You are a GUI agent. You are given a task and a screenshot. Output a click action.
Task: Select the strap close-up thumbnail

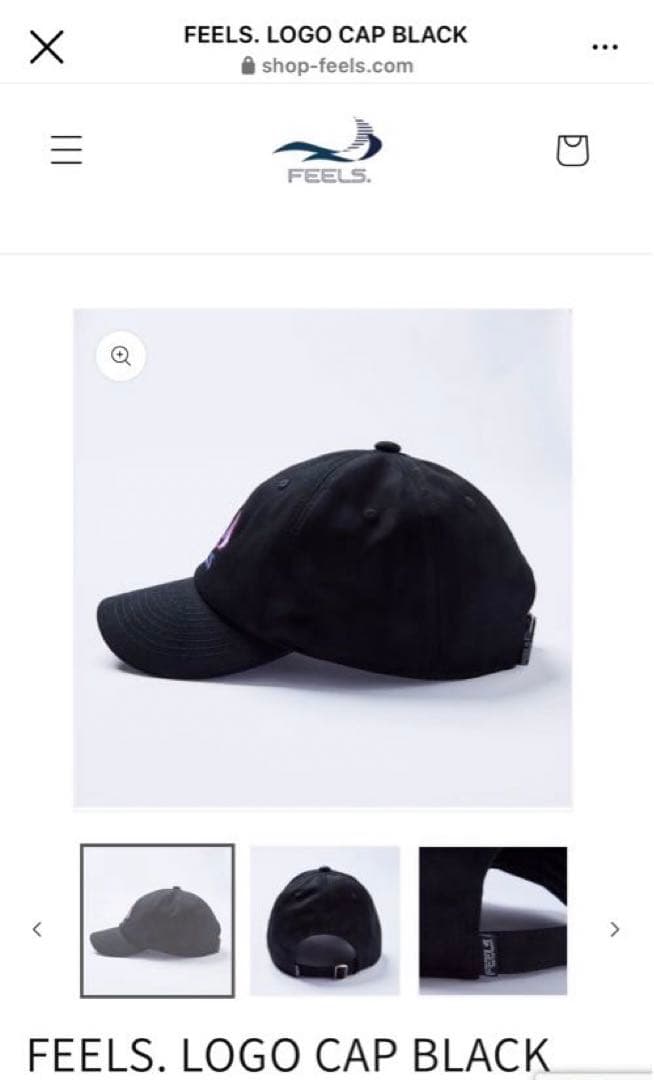click(492, 920)
